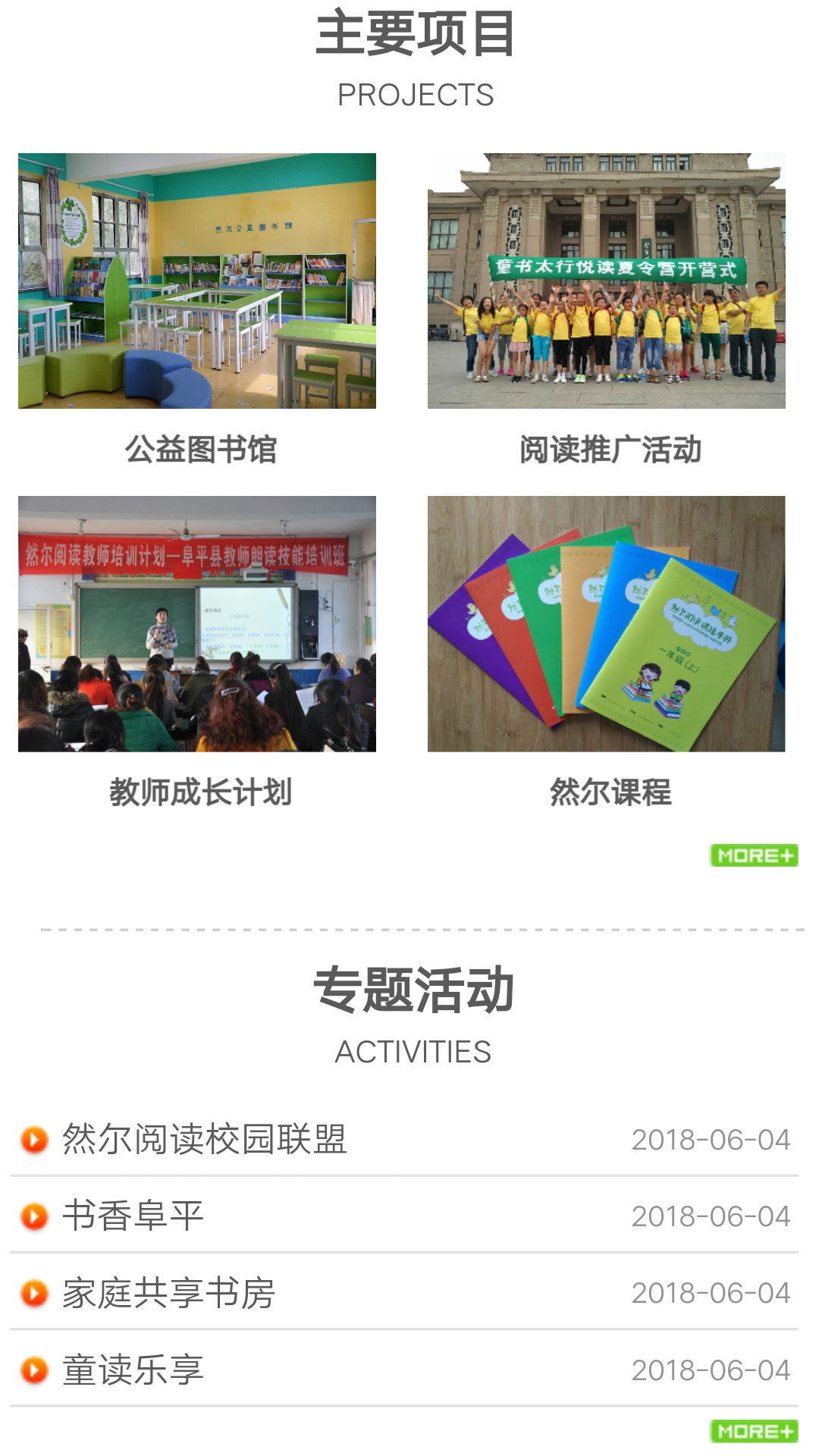Image resolution: width=819 pixels, height=1456 pixels.
Task: Tap MORE+ under the projects section
Action: pyautogui.click(x=754, y=855)
